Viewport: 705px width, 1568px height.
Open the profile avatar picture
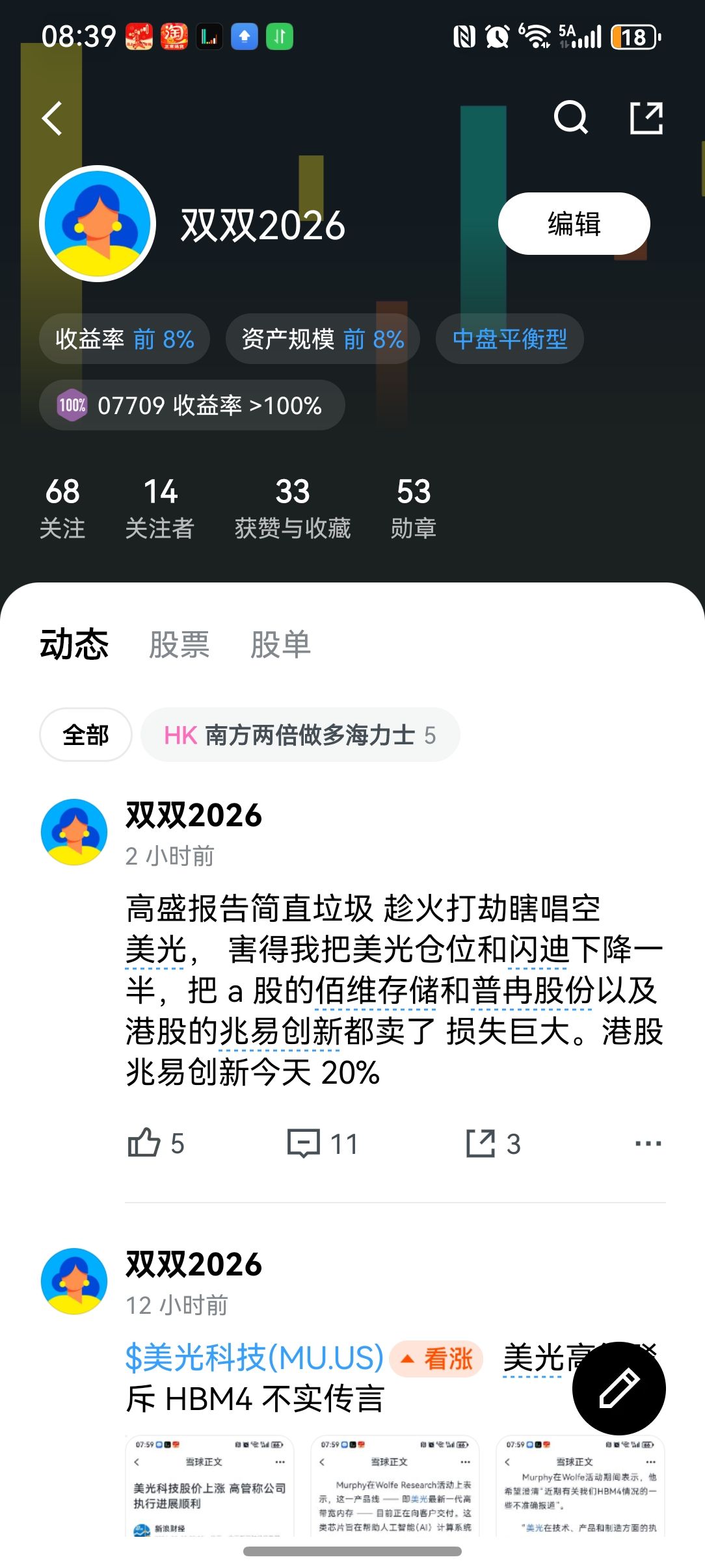coord(98,224)
